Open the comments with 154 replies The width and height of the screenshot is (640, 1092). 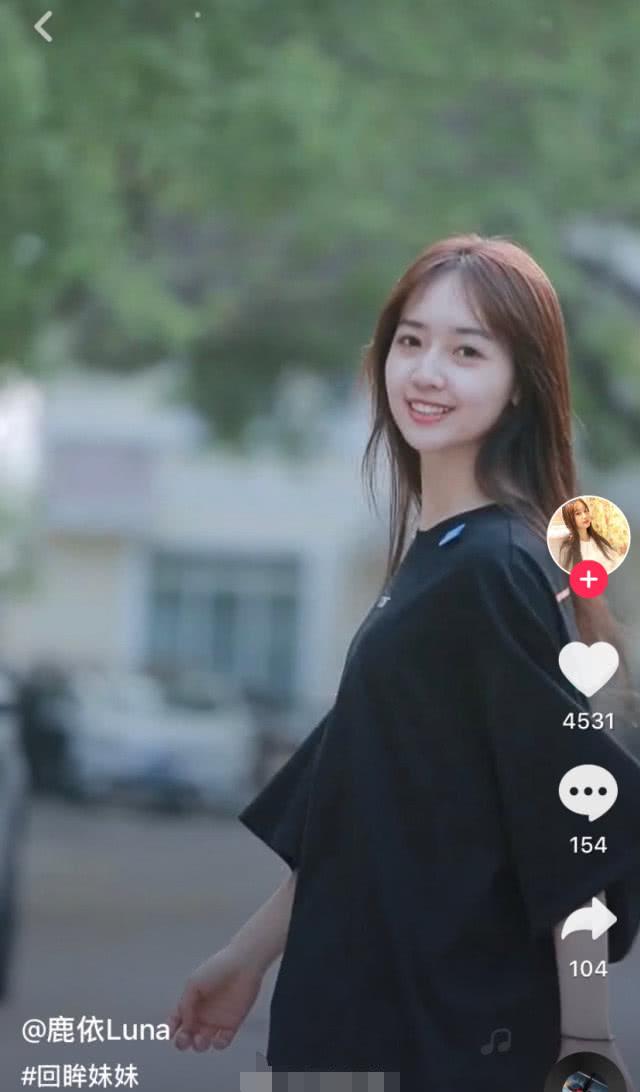(x=588, y=793)
